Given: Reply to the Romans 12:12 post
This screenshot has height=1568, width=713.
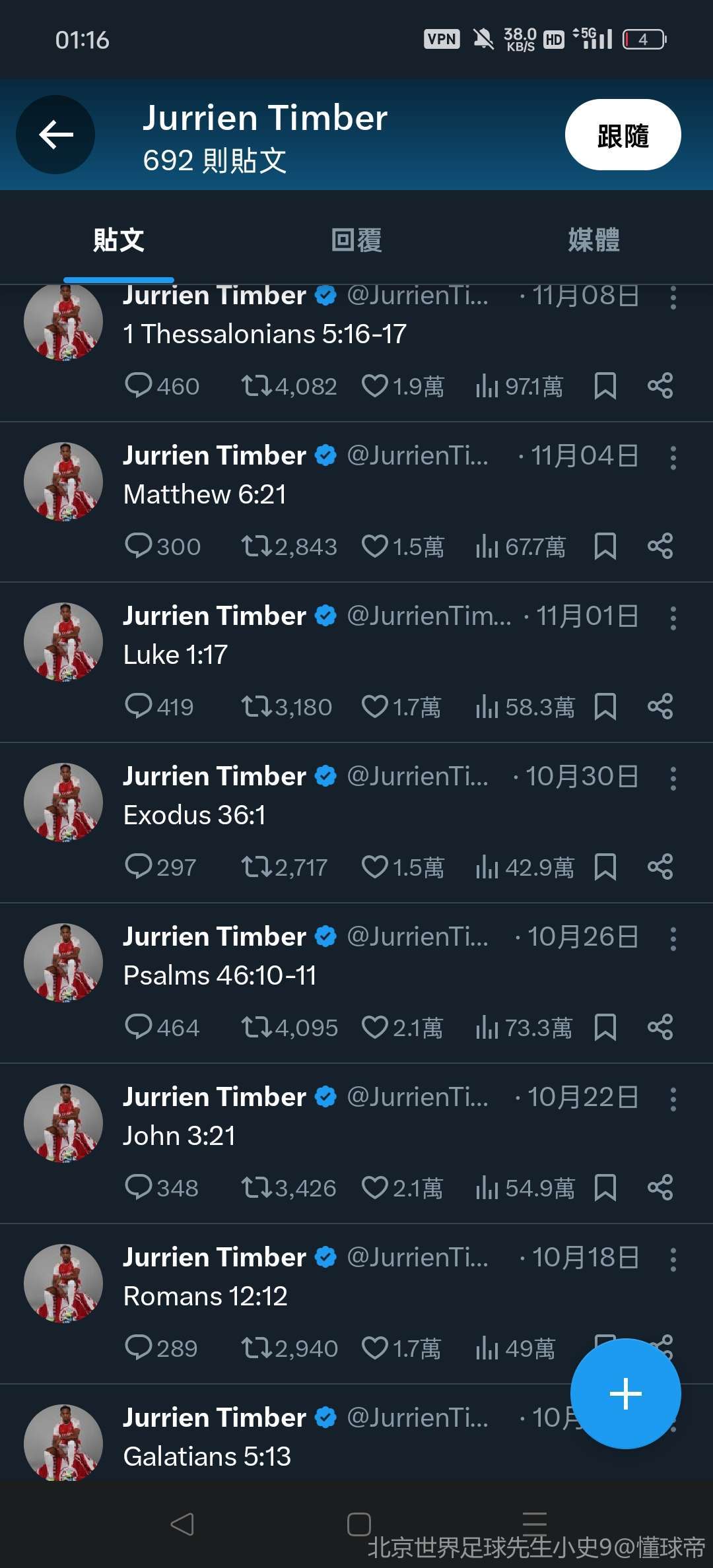Looking at the screenshot, I should tap(139, 1348).
